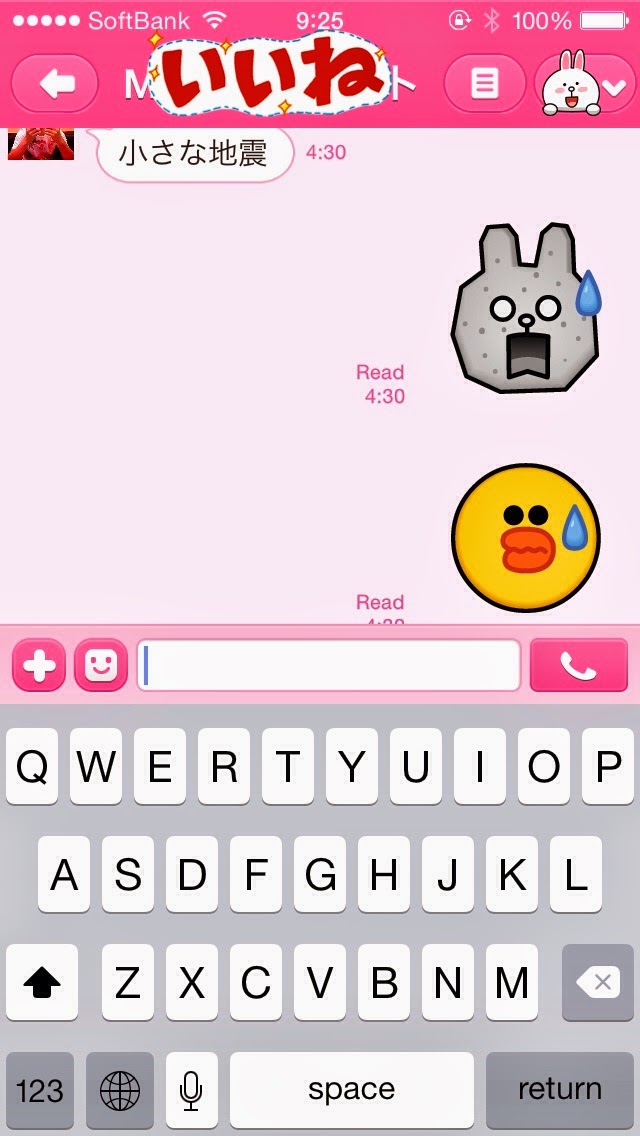Open the plus attachment menu
This screenshot has height=1136, width=640.
coord(39,665)
